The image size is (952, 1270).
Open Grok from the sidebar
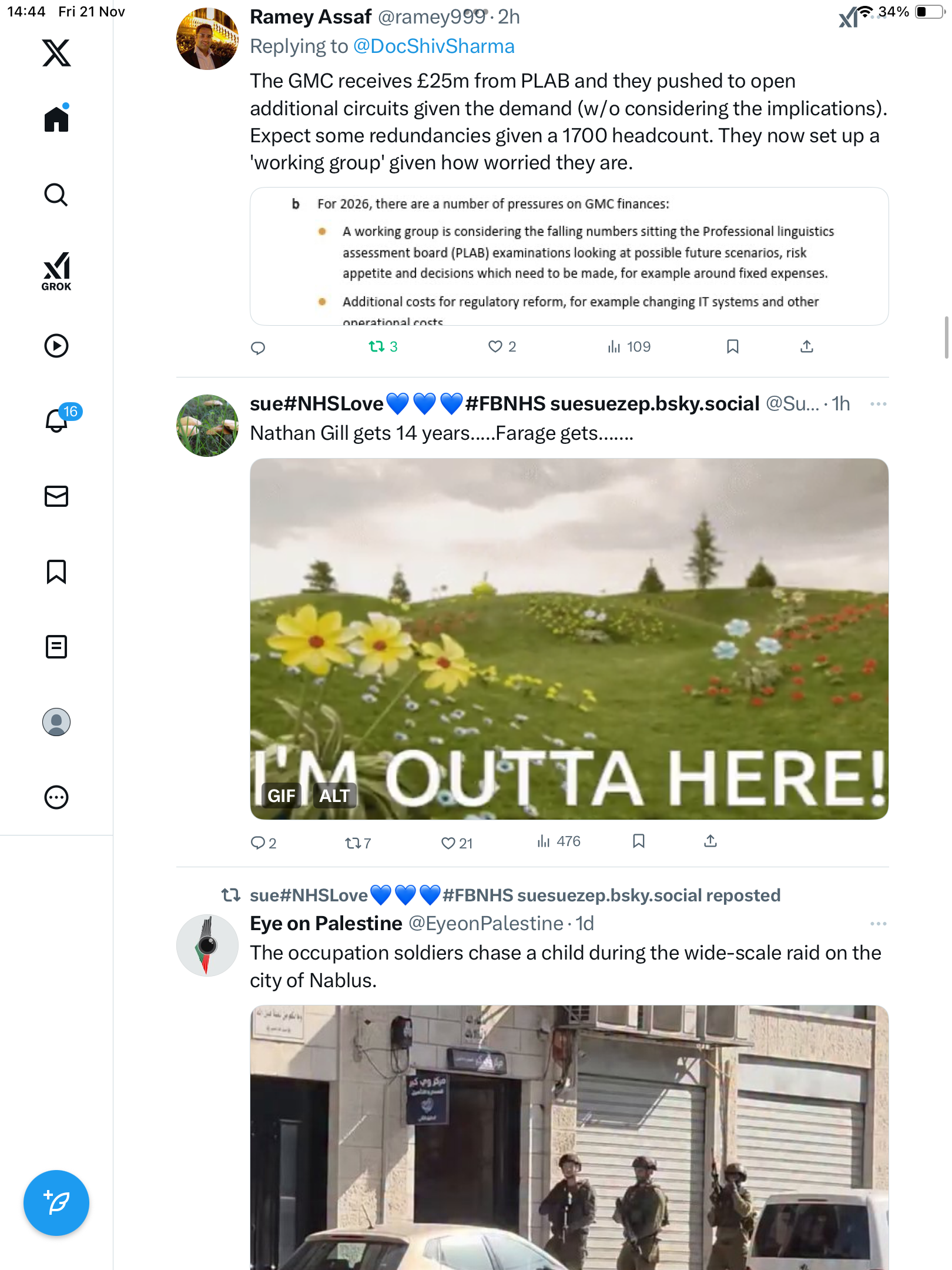pyautogui.click(x=56, y=272)
